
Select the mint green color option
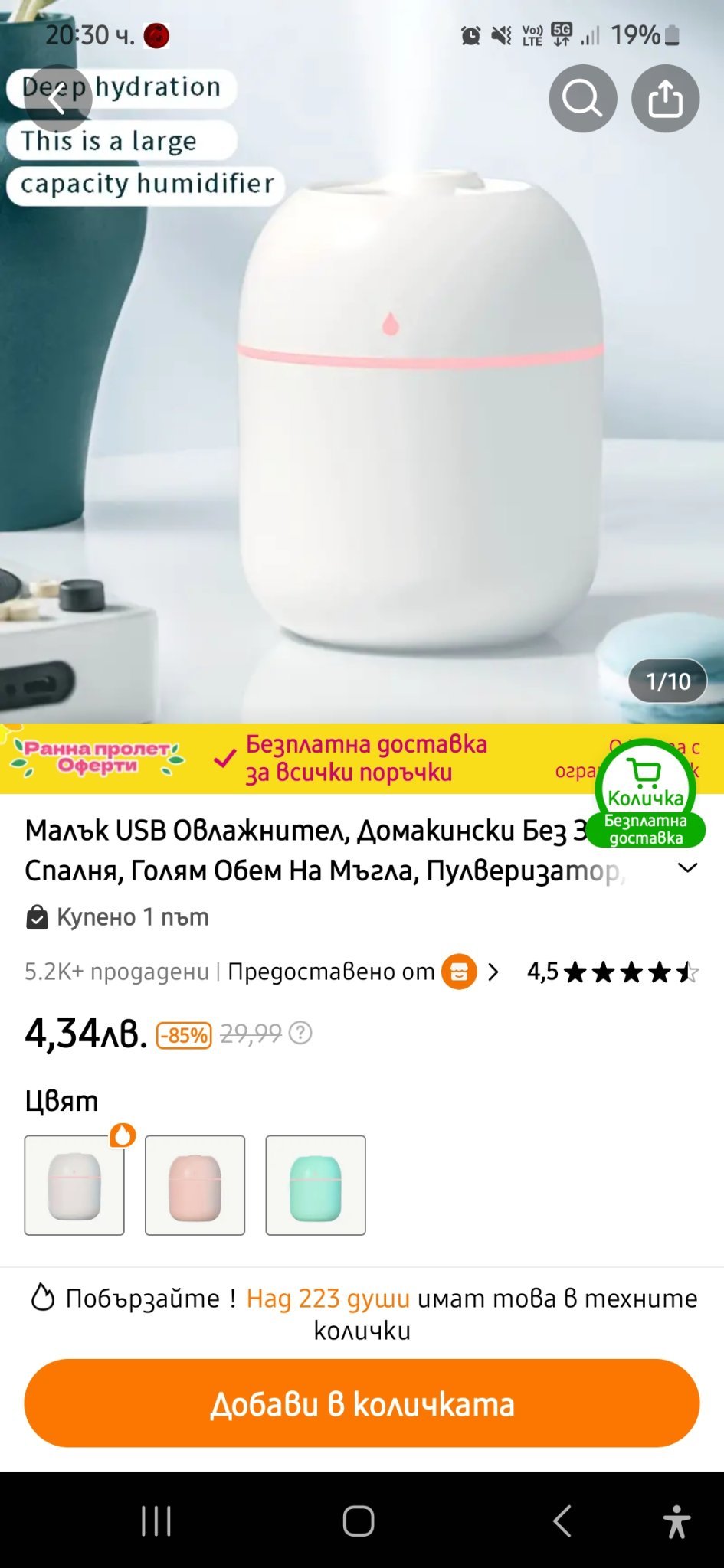coord(315,1185)
